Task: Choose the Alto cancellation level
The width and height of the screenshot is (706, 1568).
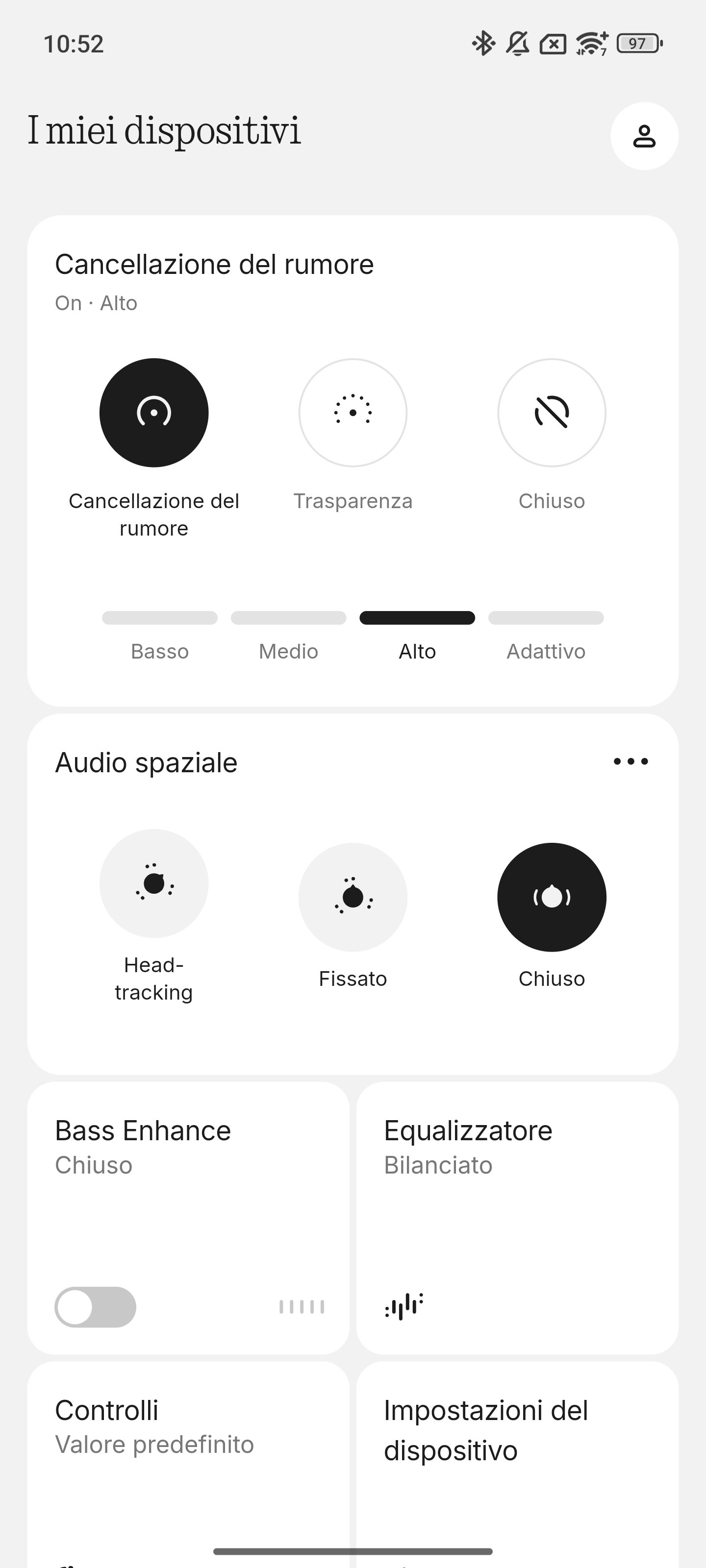Action: pos(417,636)
